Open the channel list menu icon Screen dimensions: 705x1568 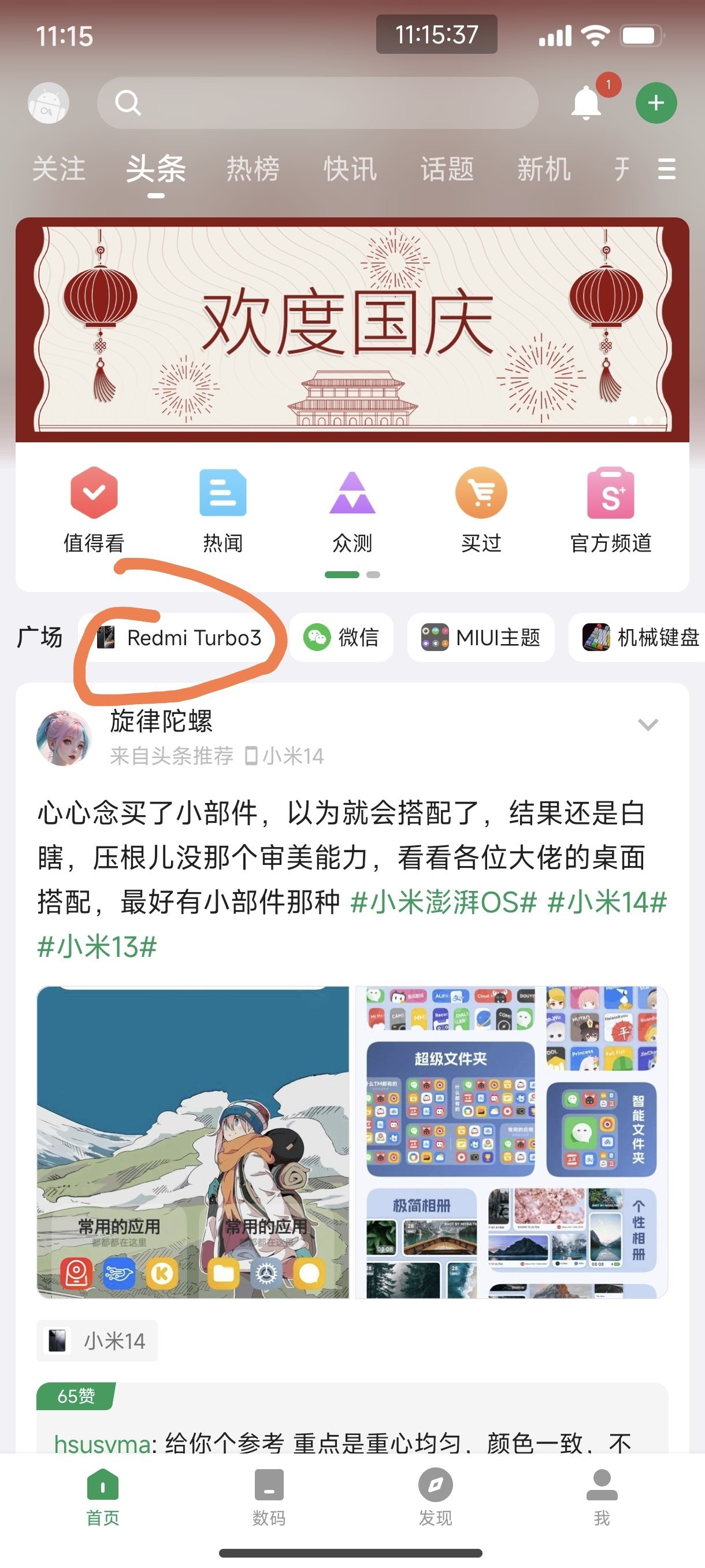click(667, 169)
